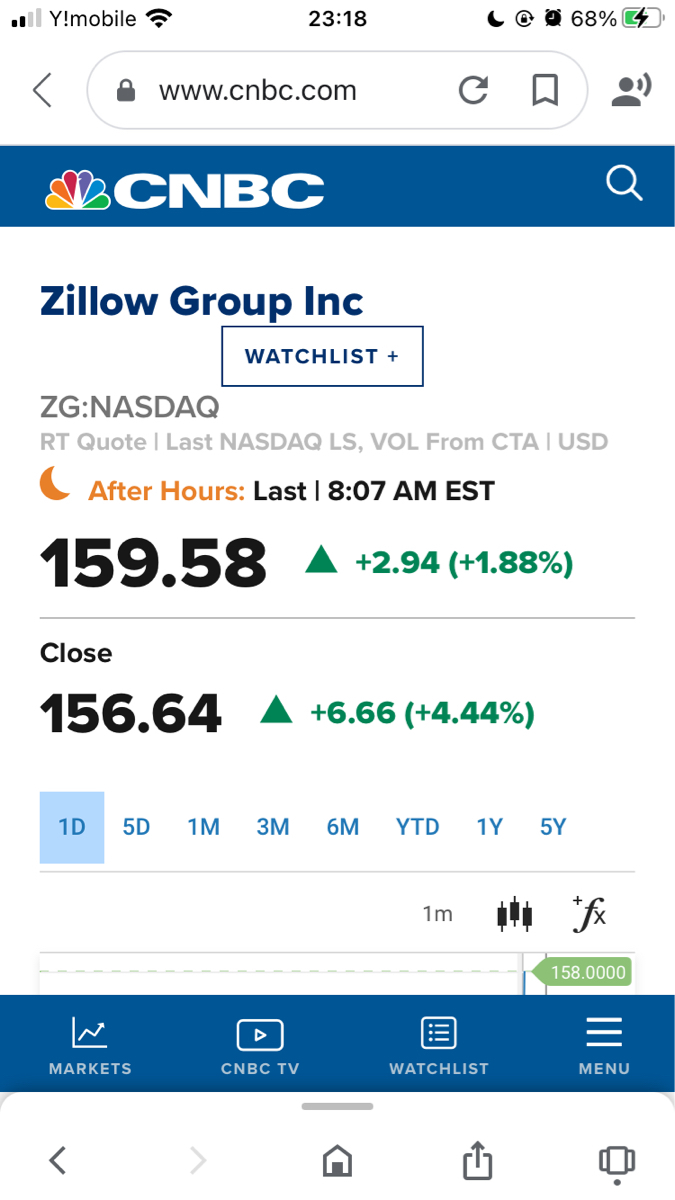
Task: Show the 5Y chart range
Action: (x=553, y=827)
